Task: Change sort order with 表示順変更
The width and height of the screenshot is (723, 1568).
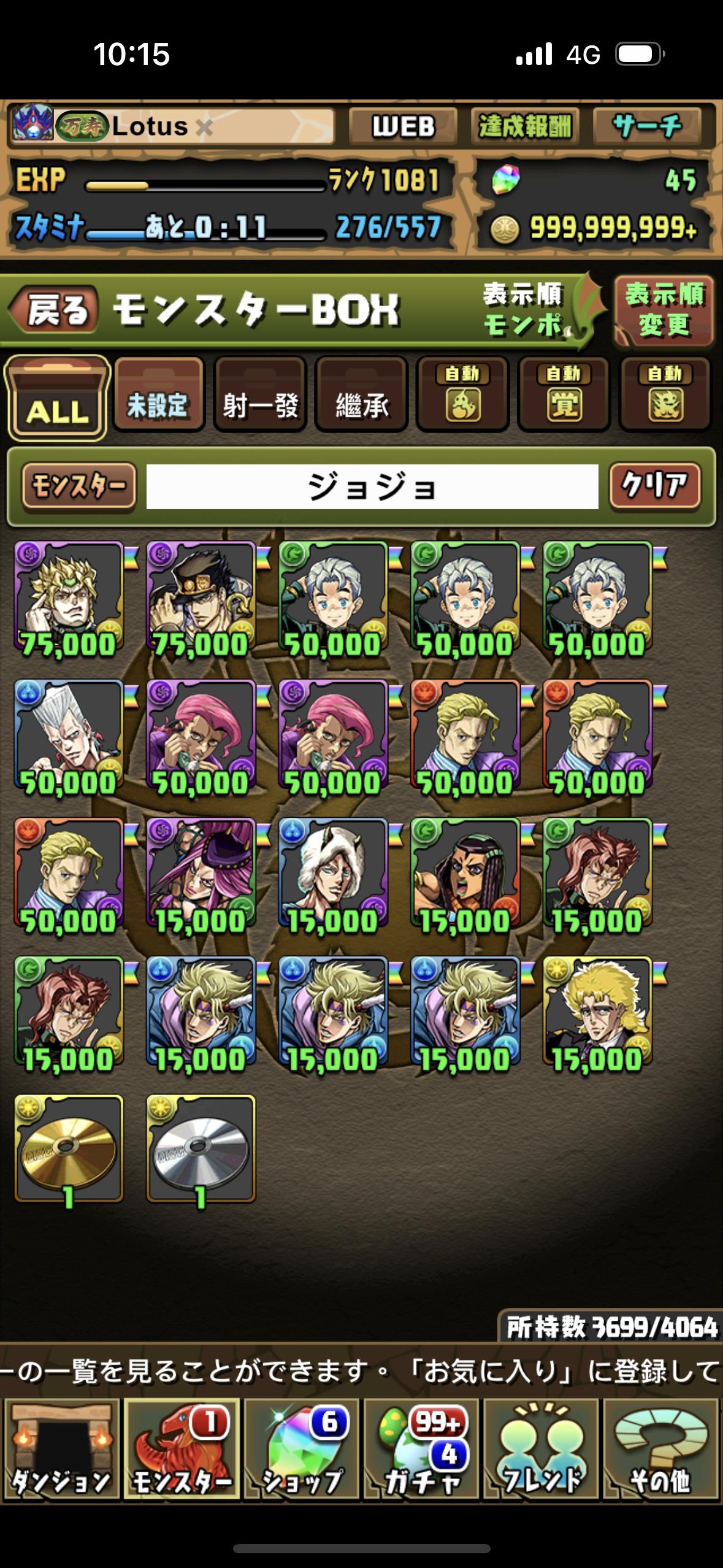Action: [664, 311]
